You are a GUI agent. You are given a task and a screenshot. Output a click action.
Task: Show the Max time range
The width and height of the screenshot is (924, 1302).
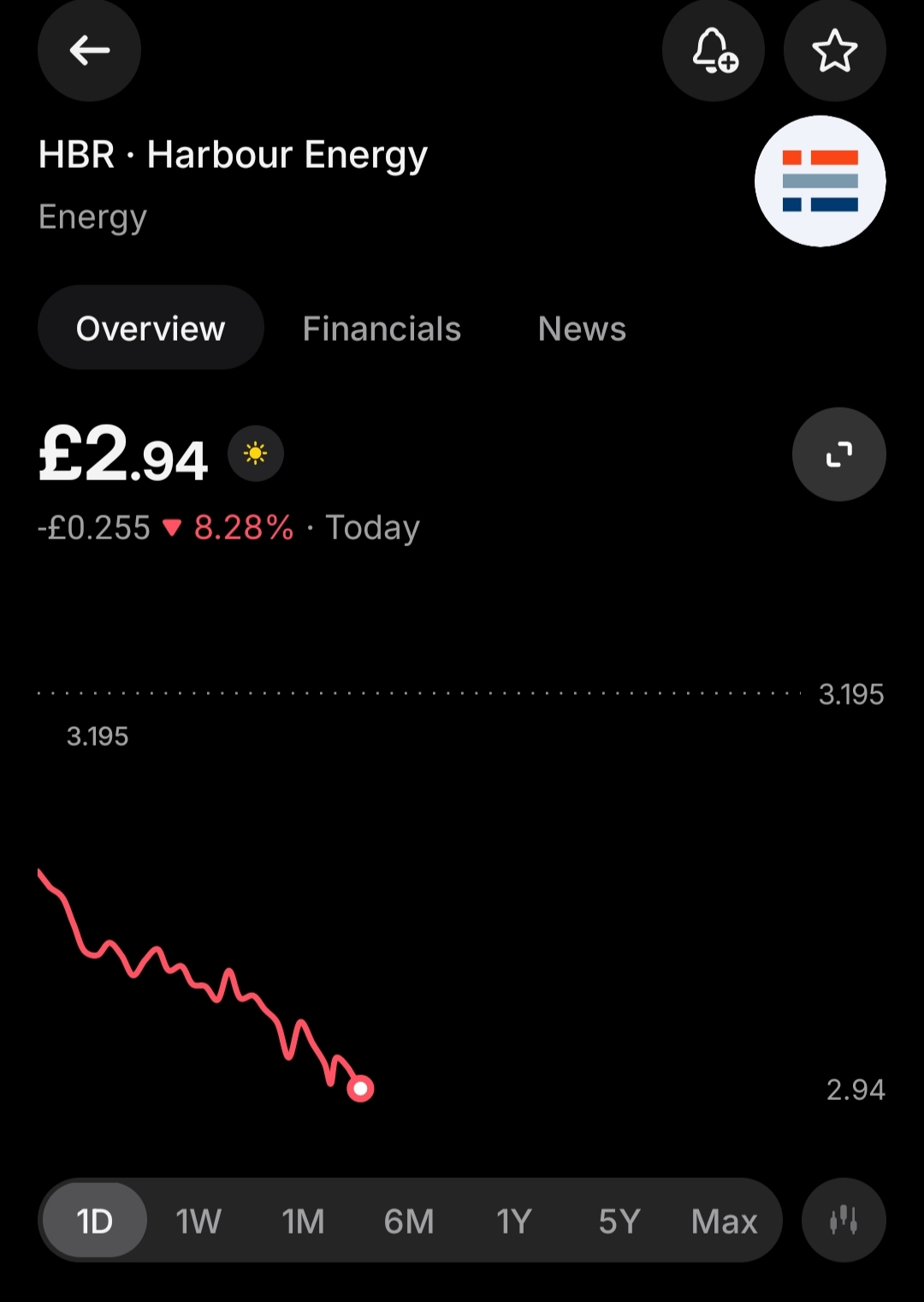[724, 1221]
